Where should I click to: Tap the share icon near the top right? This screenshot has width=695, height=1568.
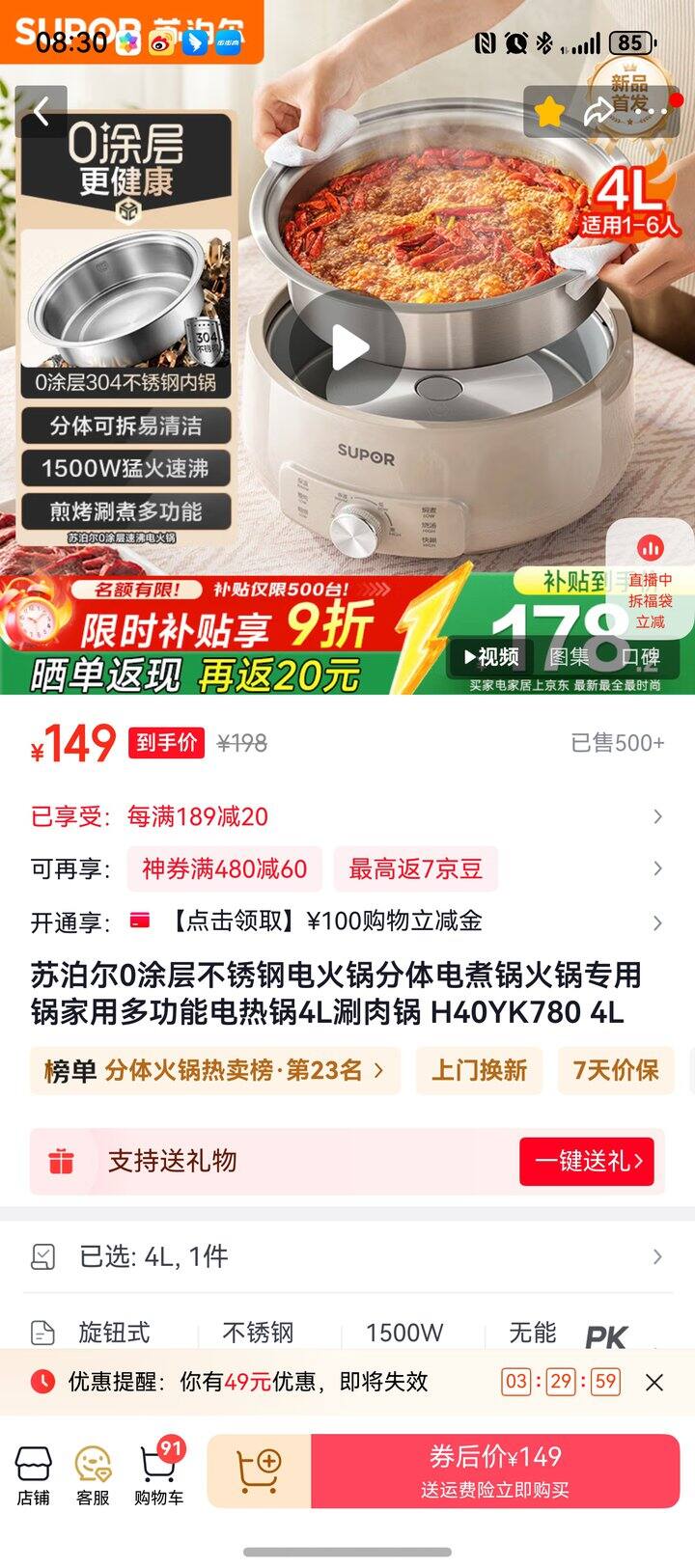point(598,110)
